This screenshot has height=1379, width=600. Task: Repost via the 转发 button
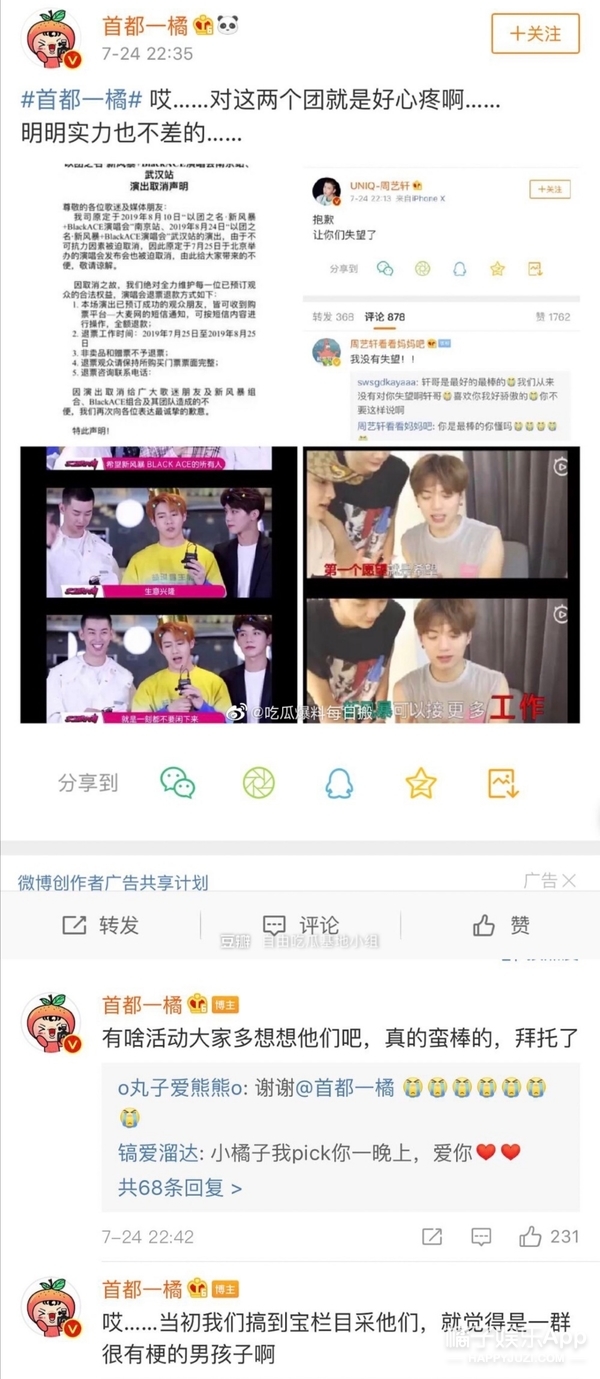[101, 925]
